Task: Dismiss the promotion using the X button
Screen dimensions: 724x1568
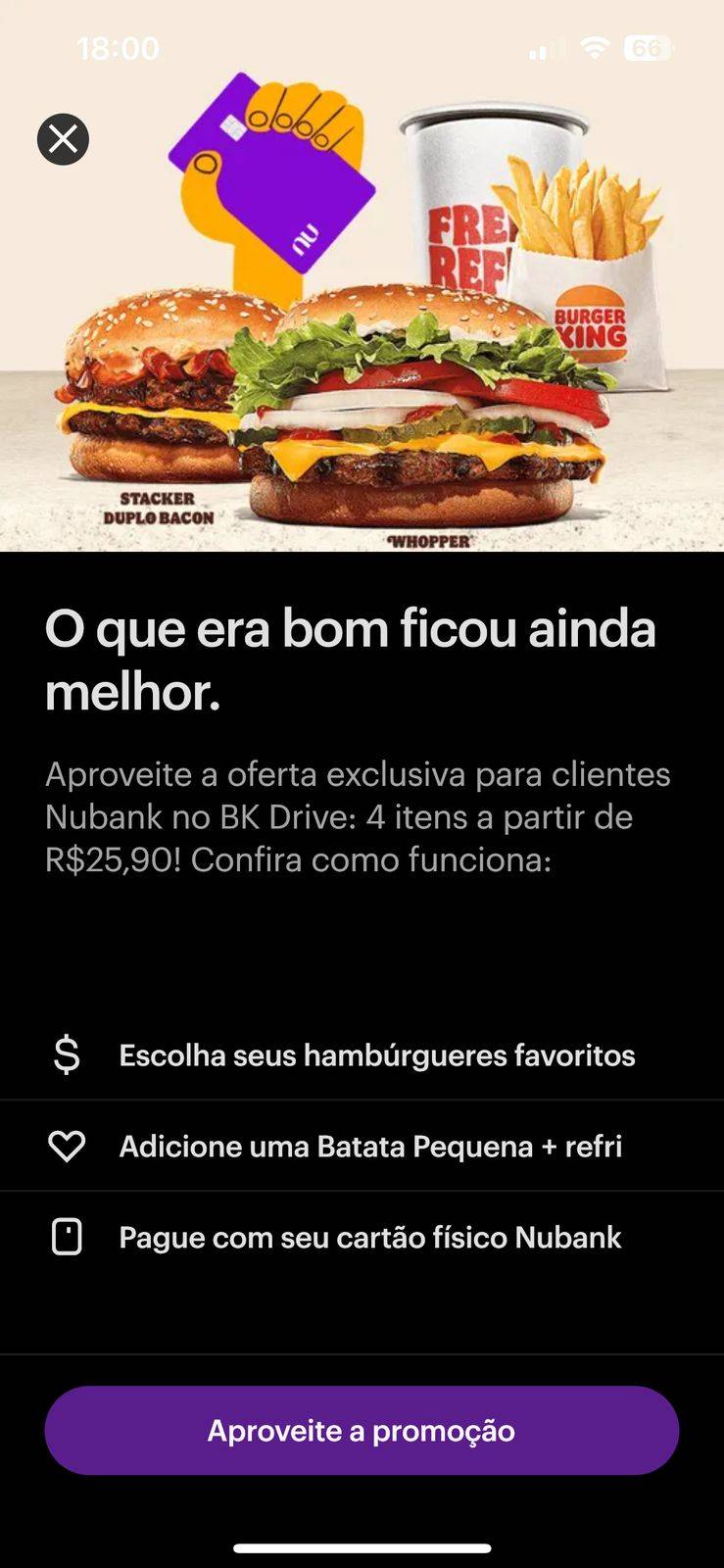Action: [x=63, y=138]
